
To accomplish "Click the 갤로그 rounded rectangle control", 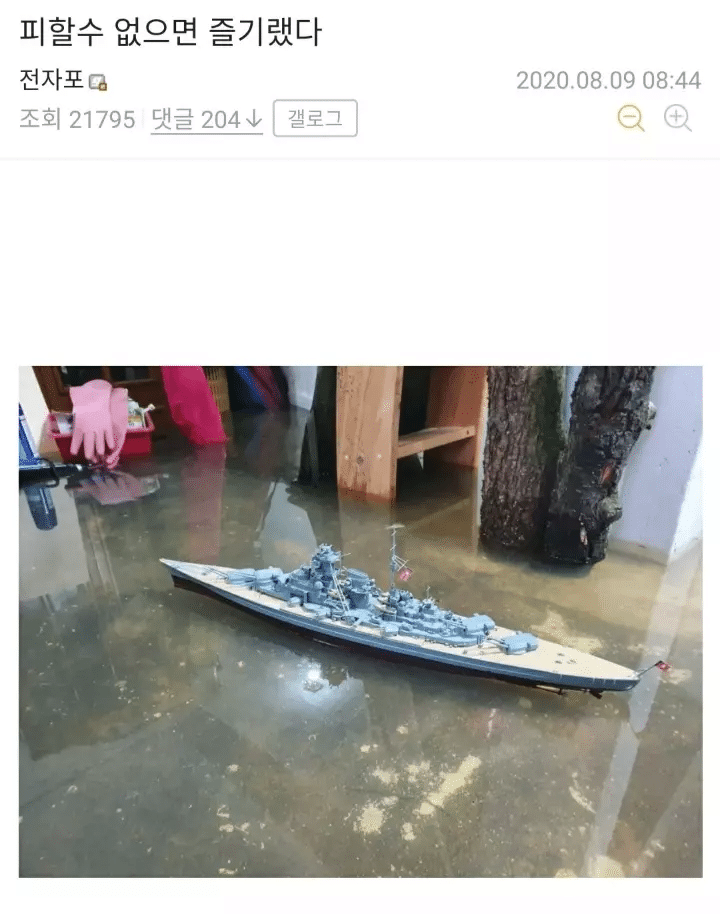I will 313,120.
